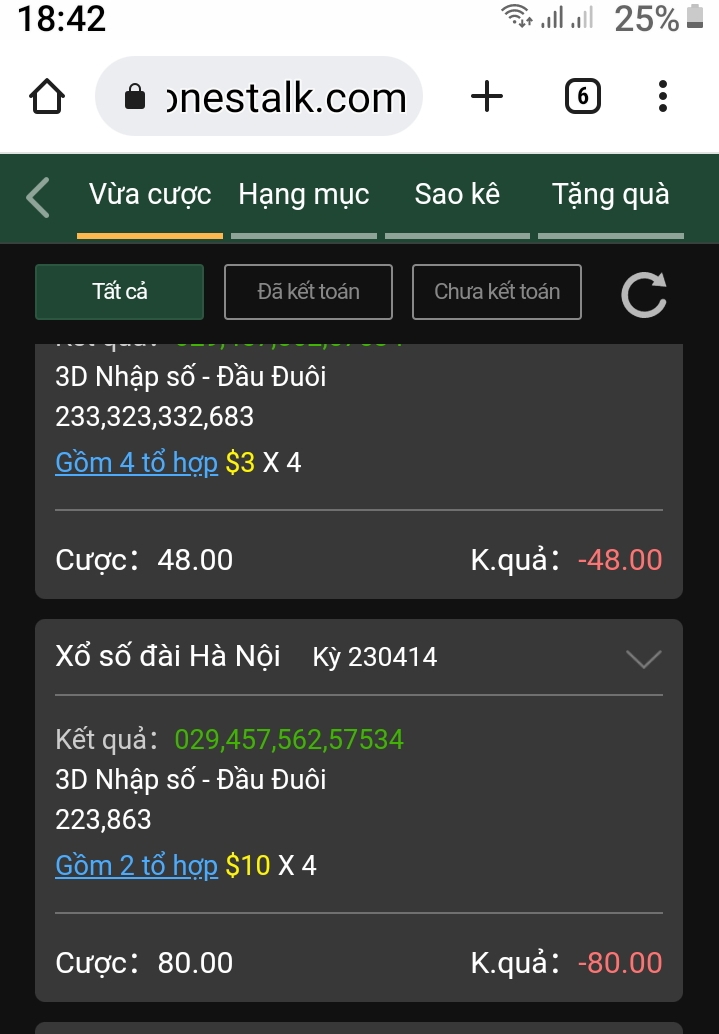
Task: Switch to the Vừa cược tab
Action: pyautogui.click(x=150, y=194)
